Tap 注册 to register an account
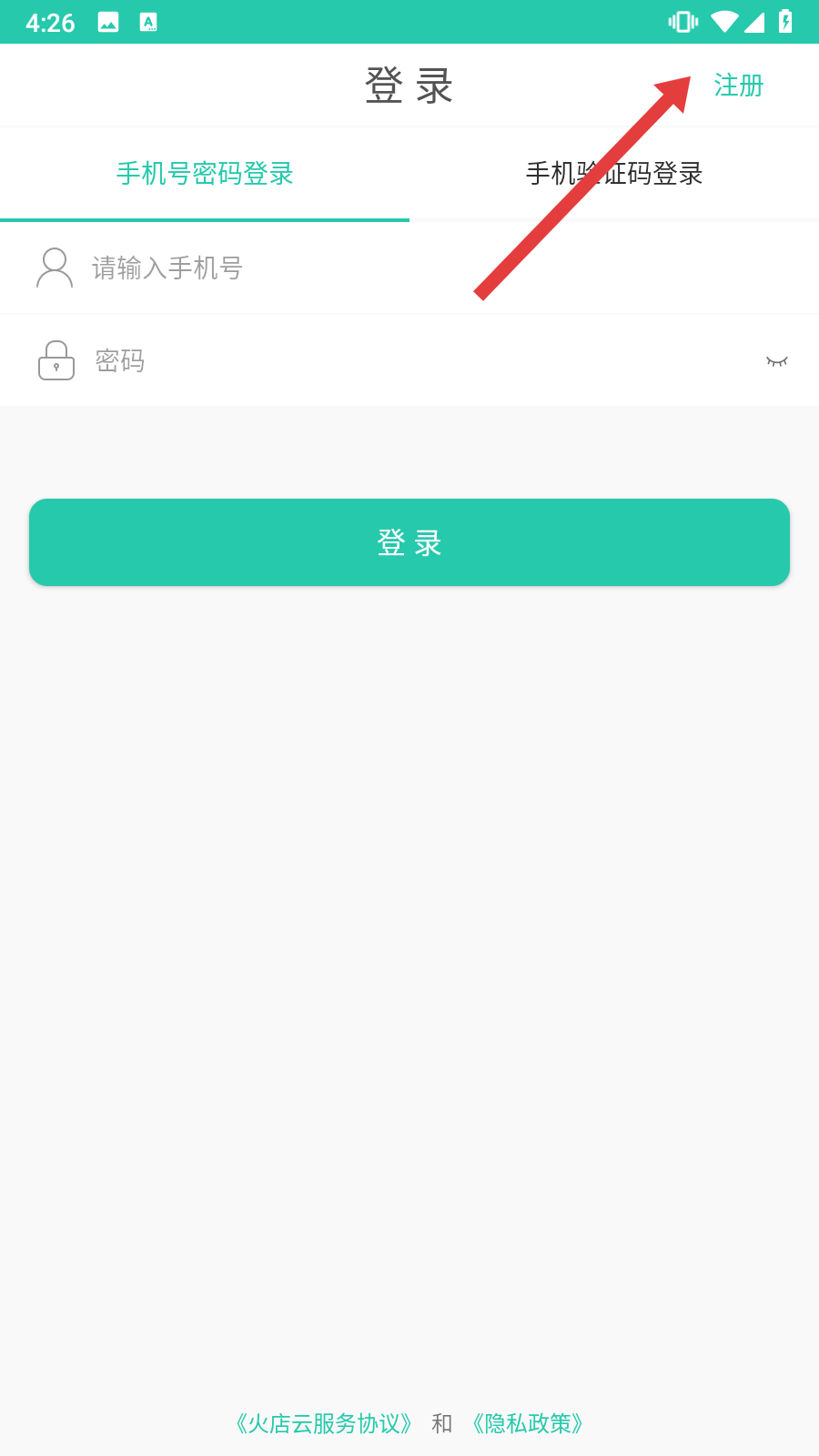Screen dimensions: 819x1456 [x=738, y=86]
